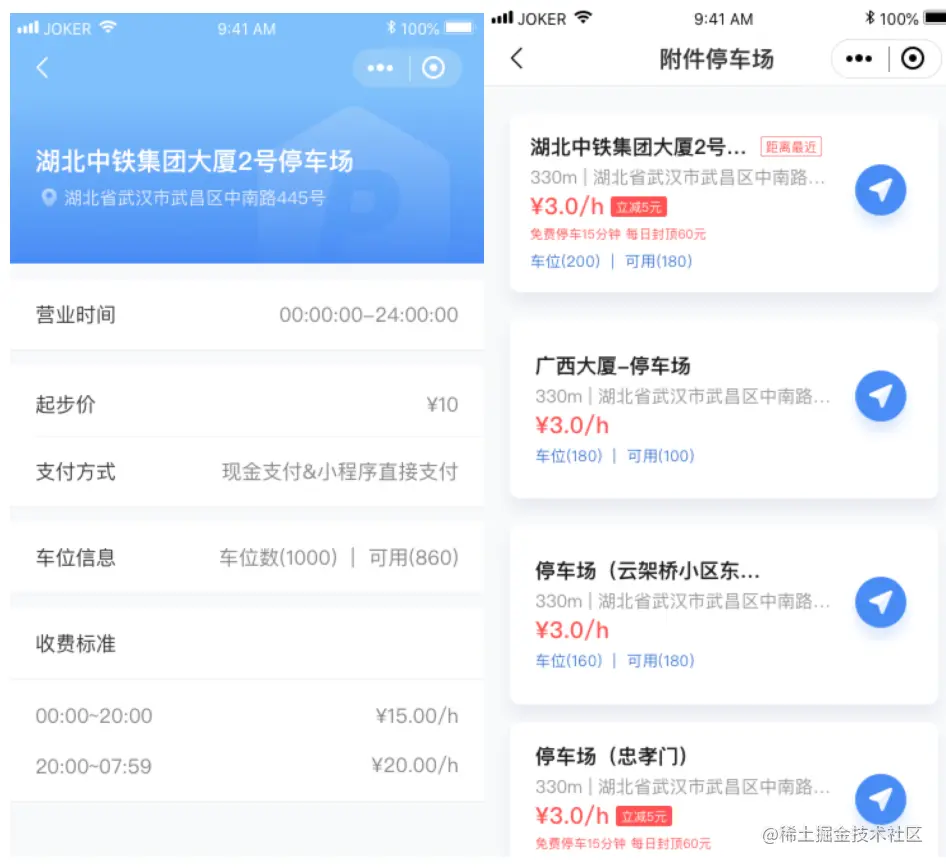Open the 广西大厦-停车场 parking card

pyautogui.click(x=723, y=410)
